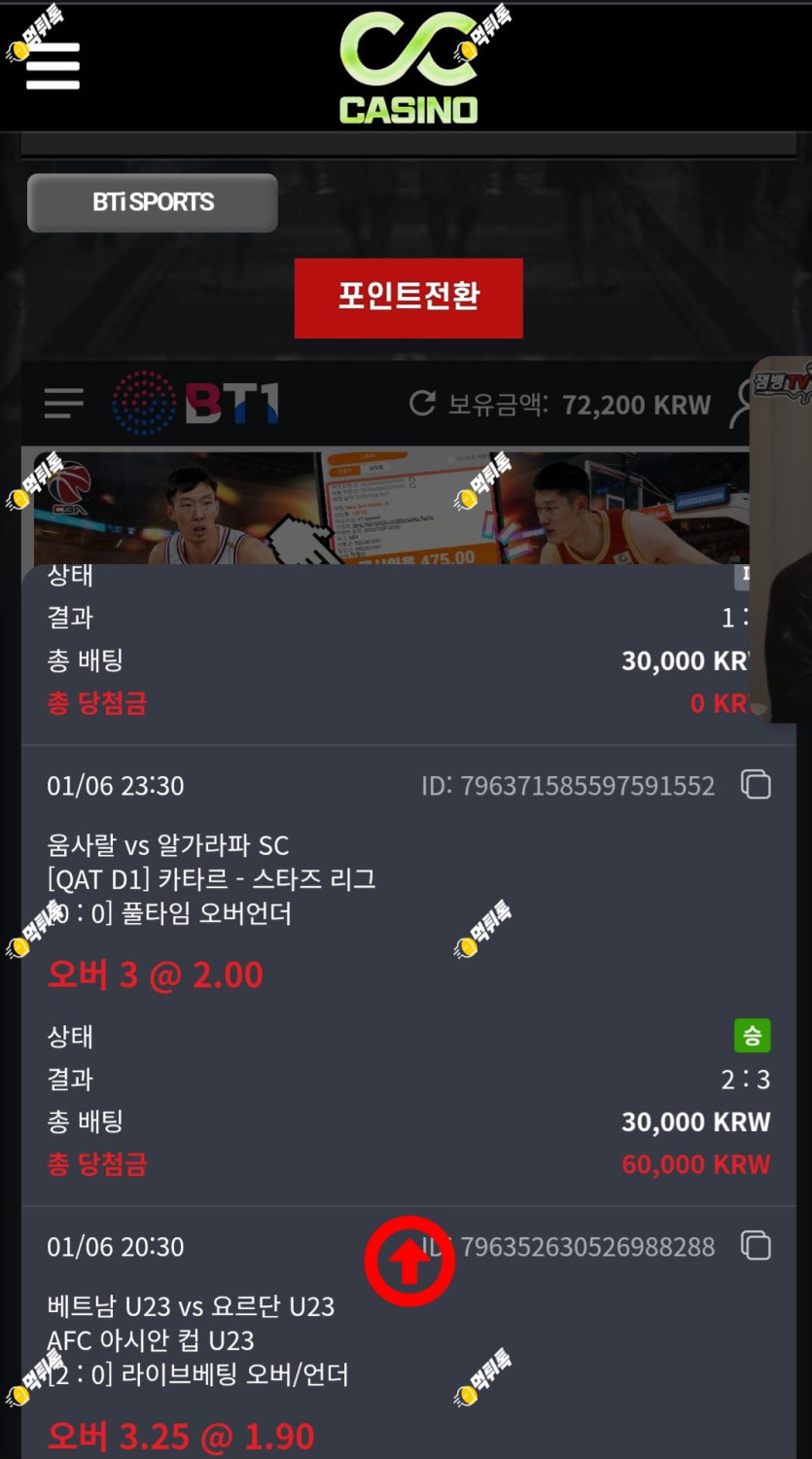Tap the 포인트전환 button

coord(408,298)
